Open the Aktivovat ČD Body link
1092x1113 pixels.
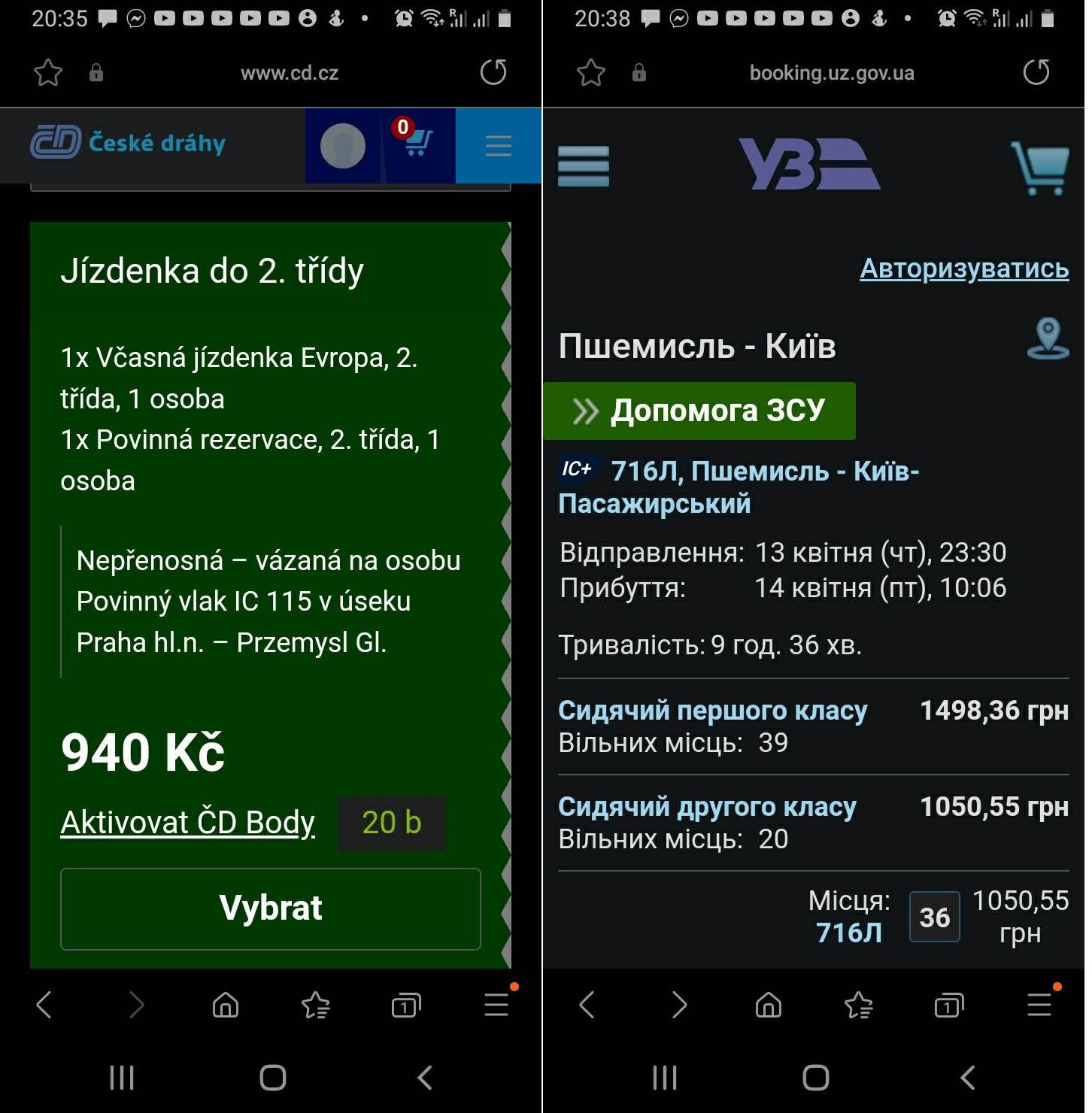click(x=187, y=822)
